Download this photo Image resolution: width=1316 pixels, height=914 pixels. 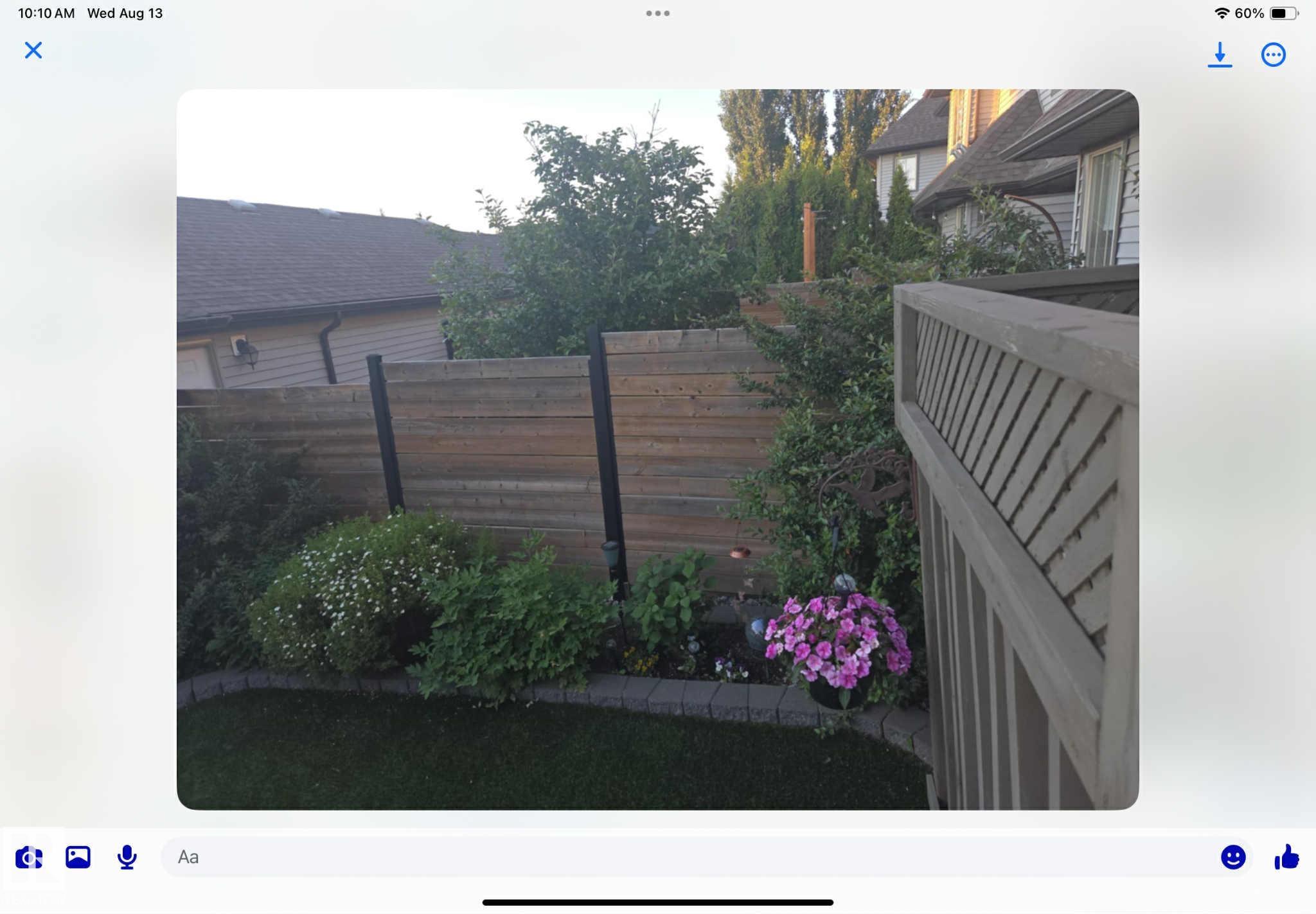(1219, 55)
